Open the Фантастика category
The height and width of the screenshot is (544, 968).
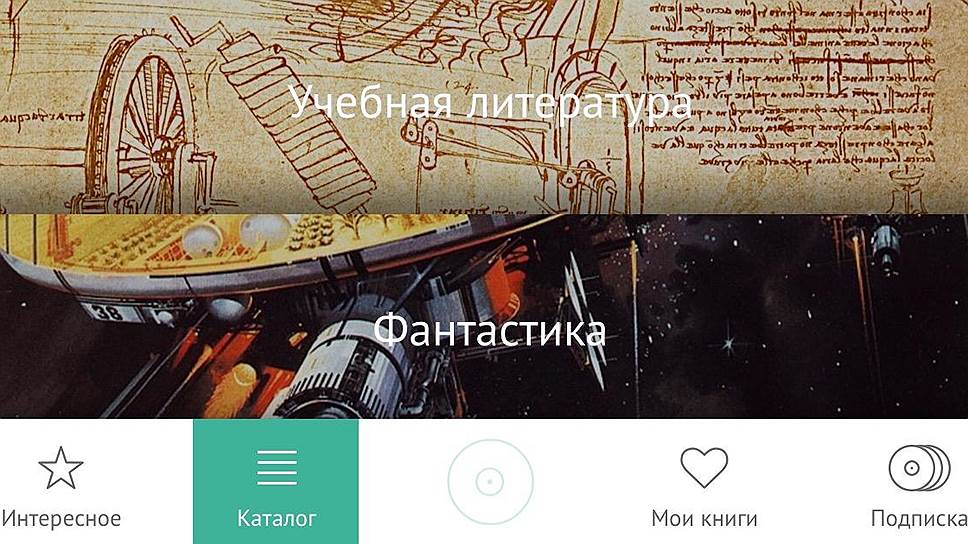pos(489,330)
